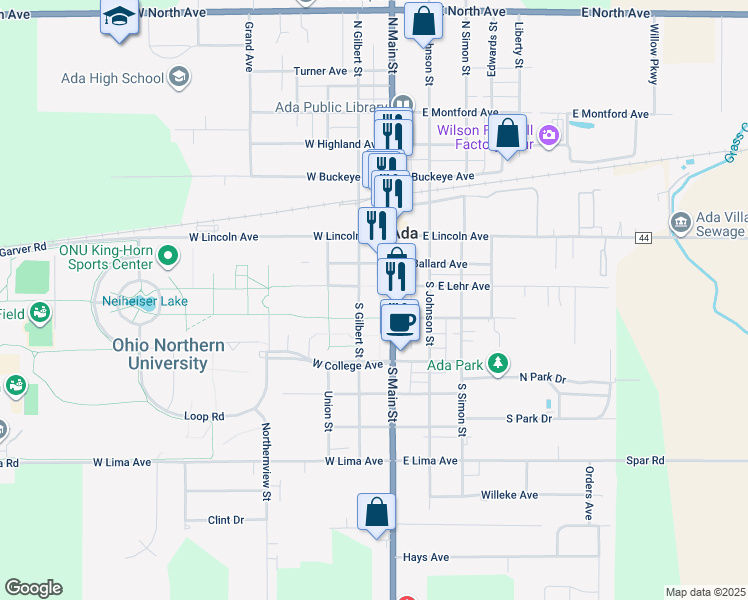
Task: Open the restaurant marker on W Lincoln Ave
Action: 376,225
